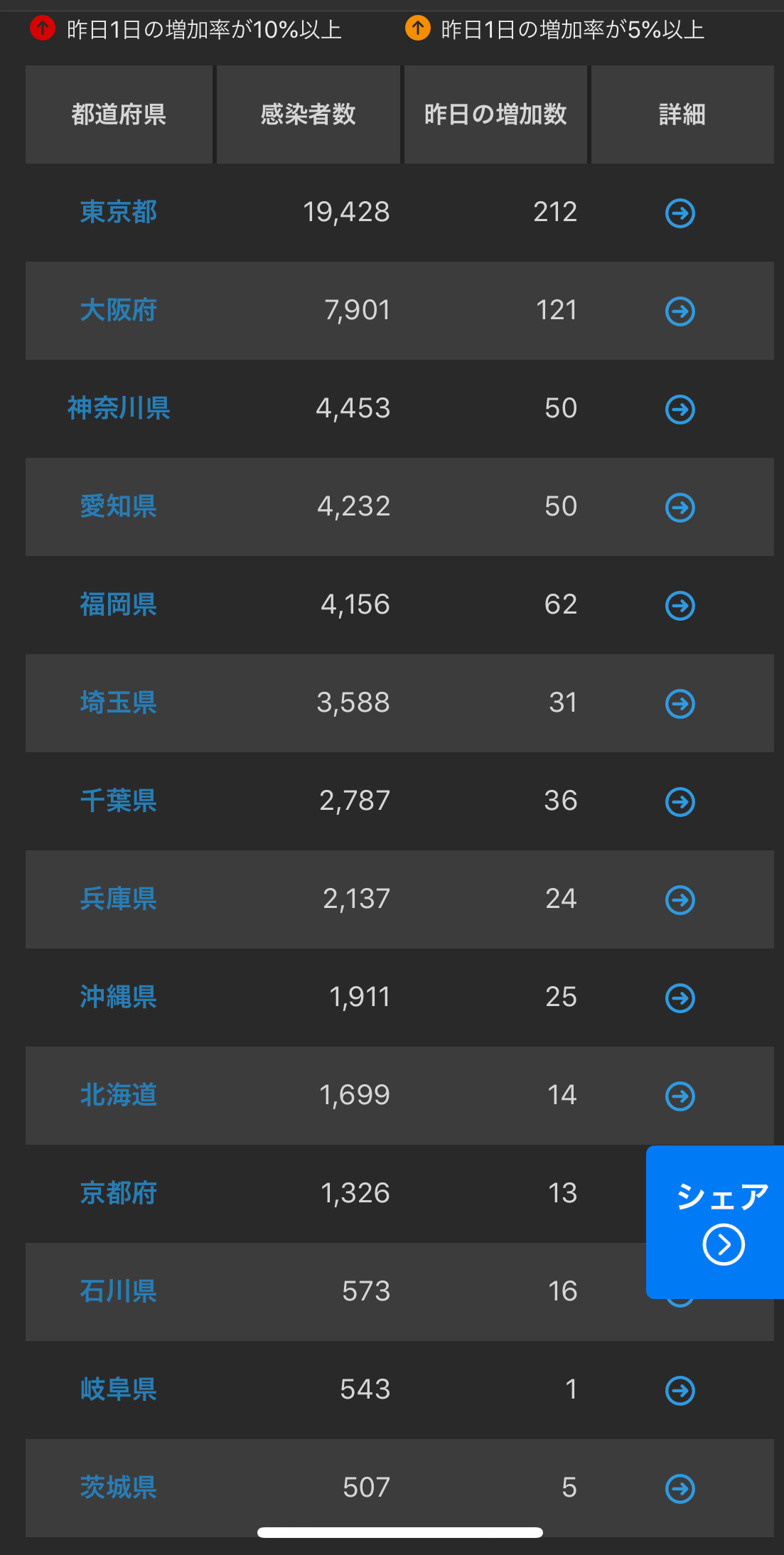View the detail arrow for 沖縄県
The width and height of the screenshot is (784, 1555).
pyautogui.click(x=680, y=998)
